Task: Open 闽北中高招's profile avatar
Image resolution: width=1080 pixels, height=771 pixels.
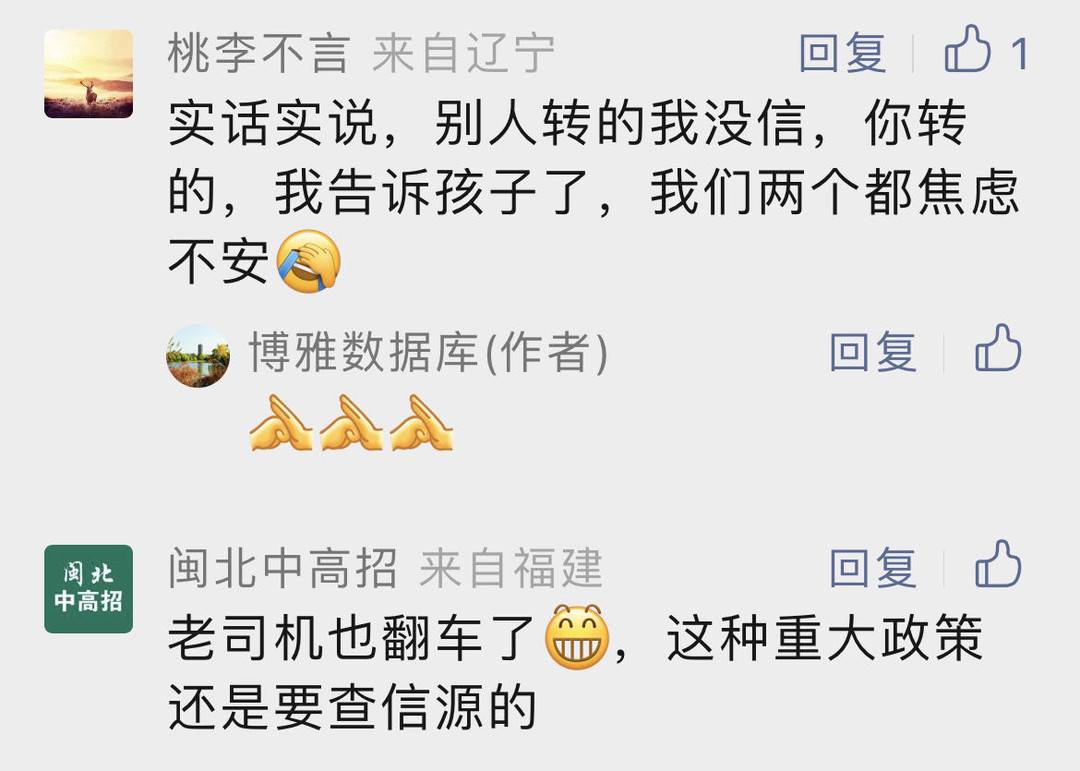Action: point(88,589)
